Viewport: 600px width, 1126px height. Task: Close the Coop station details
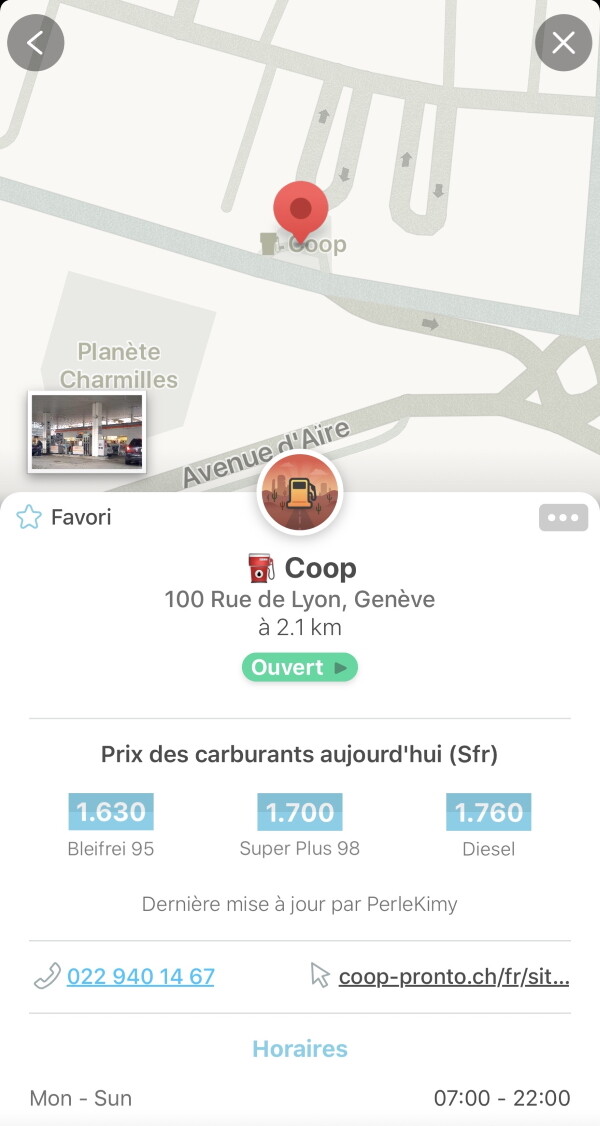[x=563, y=42]
